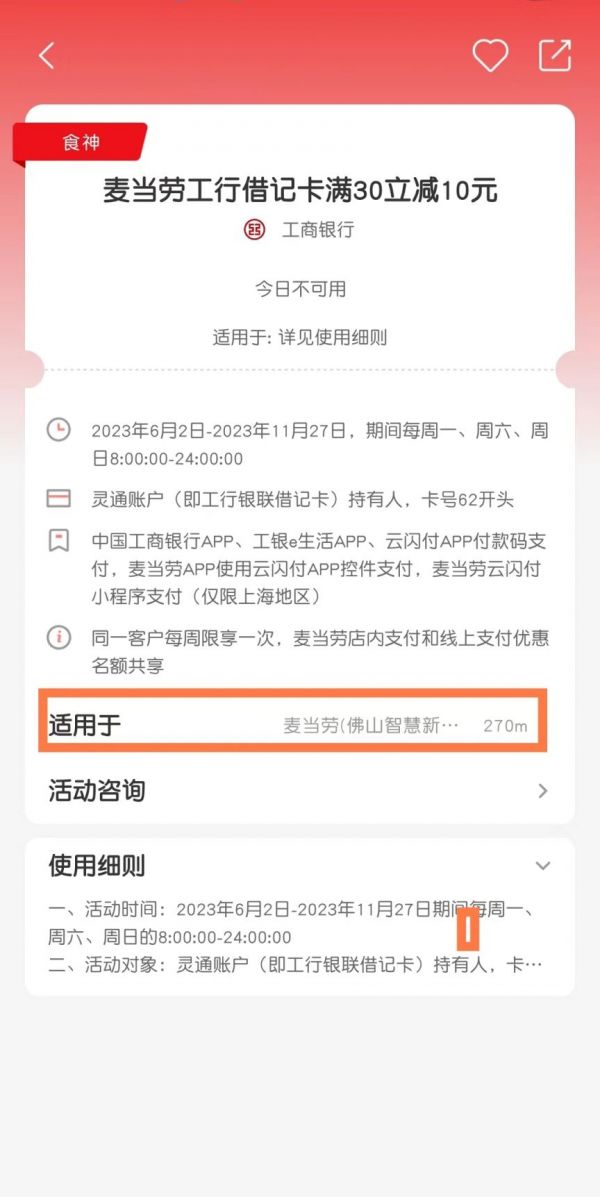Expand the 使用细则 usage rules section
Image resolution: width=600 pixels, height=1197 pixels.
click(542, 865)
